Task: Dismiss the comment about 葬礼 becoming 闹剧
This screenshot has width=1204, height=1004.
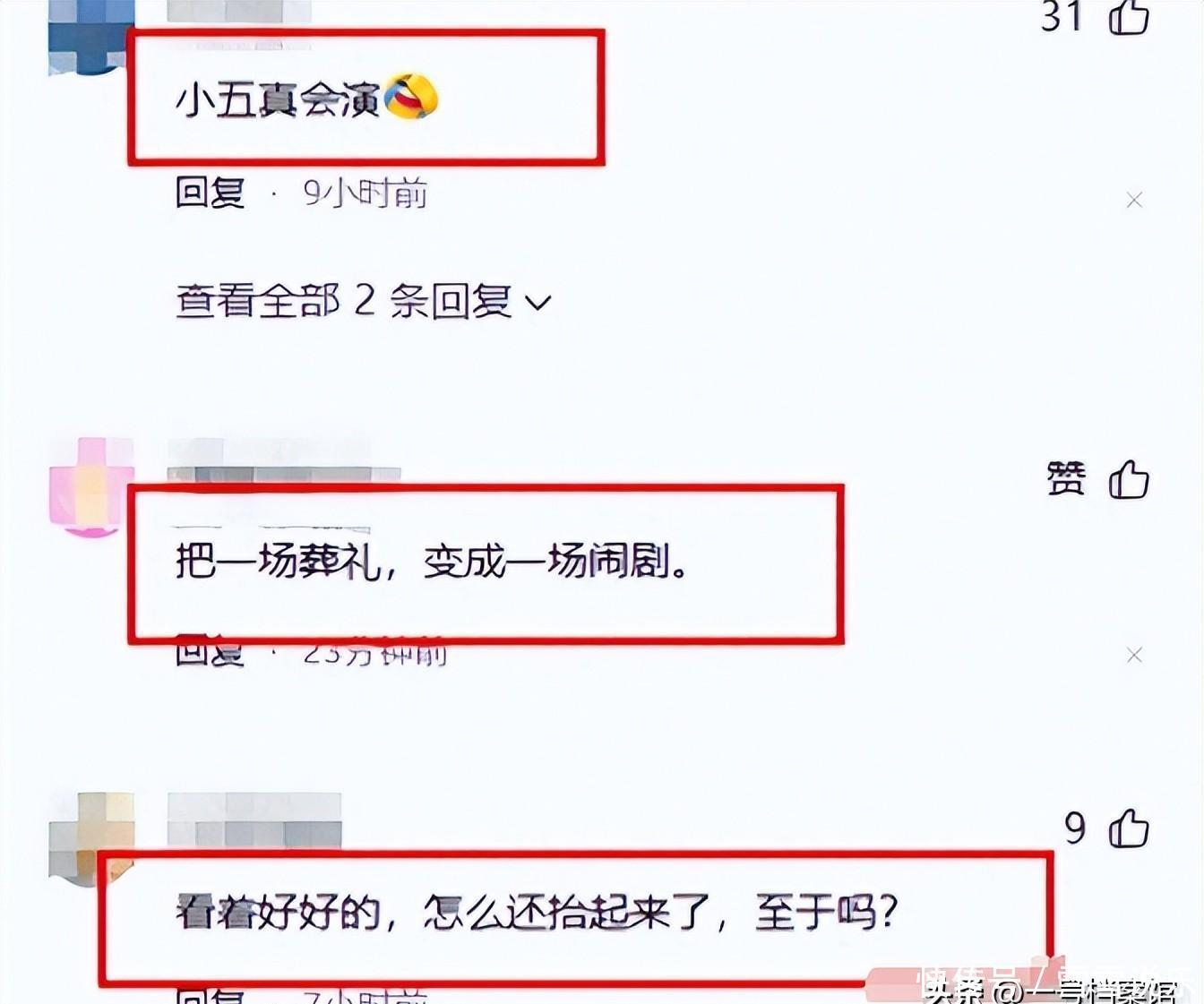Action: point(1134,656)
